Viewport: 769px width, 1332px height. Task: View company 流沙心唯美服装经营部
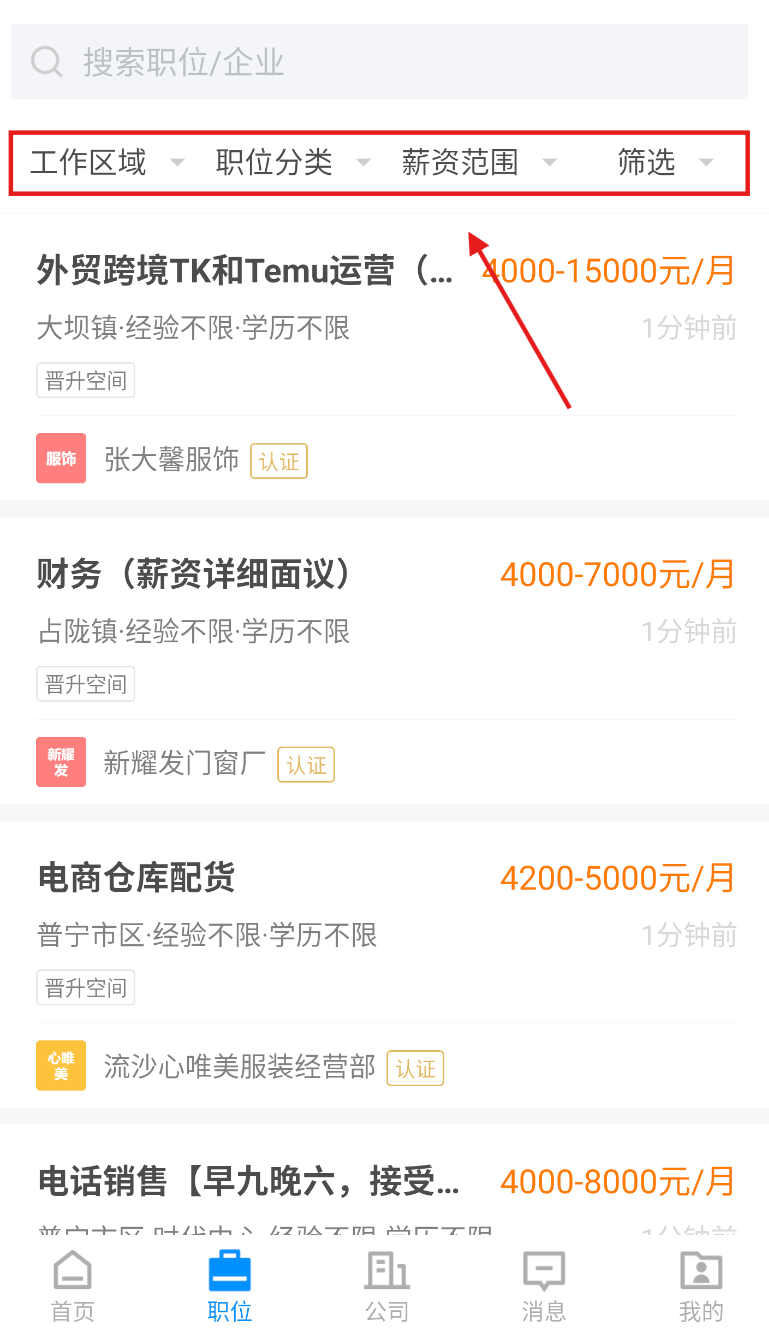[x=240, y=1067]
